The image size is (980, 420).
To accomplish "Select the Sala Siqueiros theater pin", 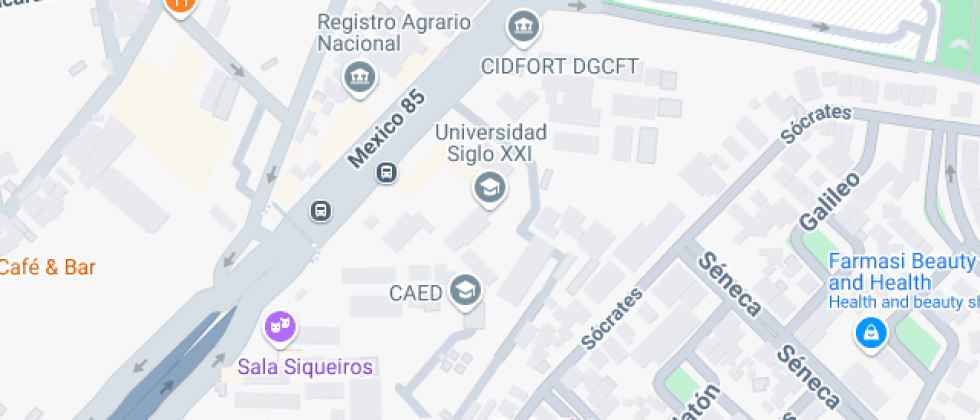I will [x=280, y=325].
